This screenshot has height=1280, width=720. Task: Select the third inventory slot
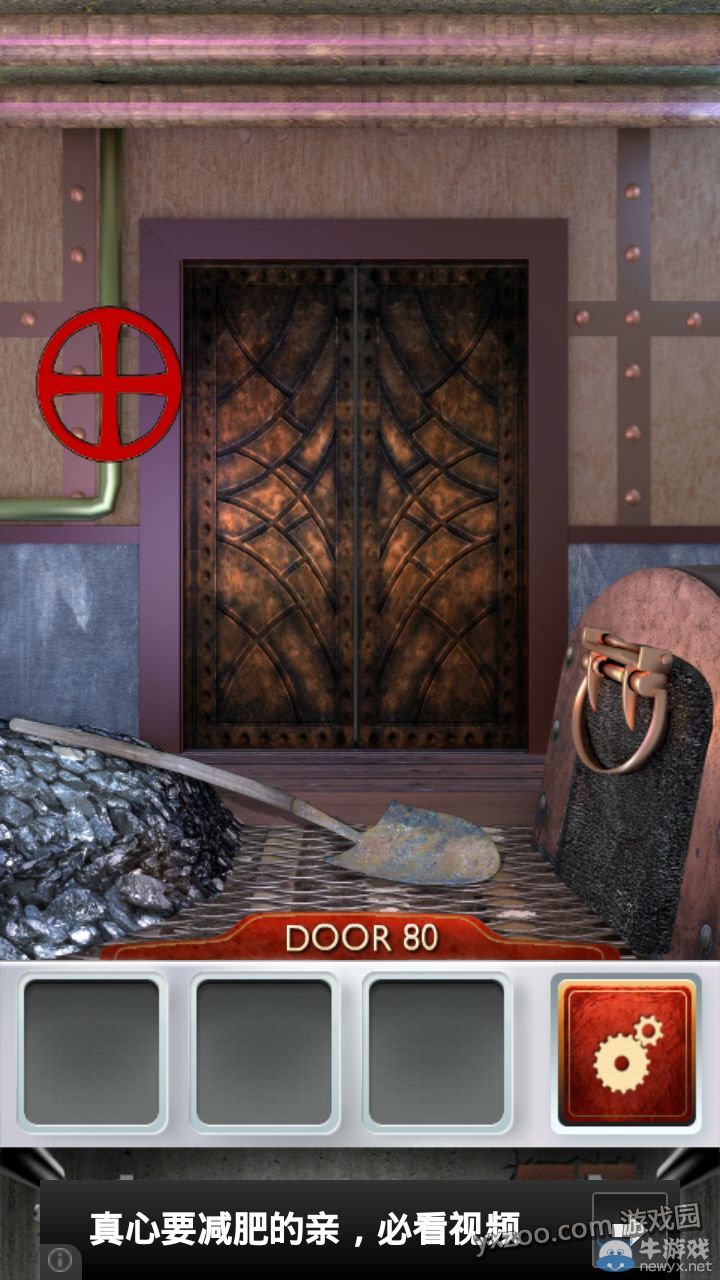(x=437, y=1052)
